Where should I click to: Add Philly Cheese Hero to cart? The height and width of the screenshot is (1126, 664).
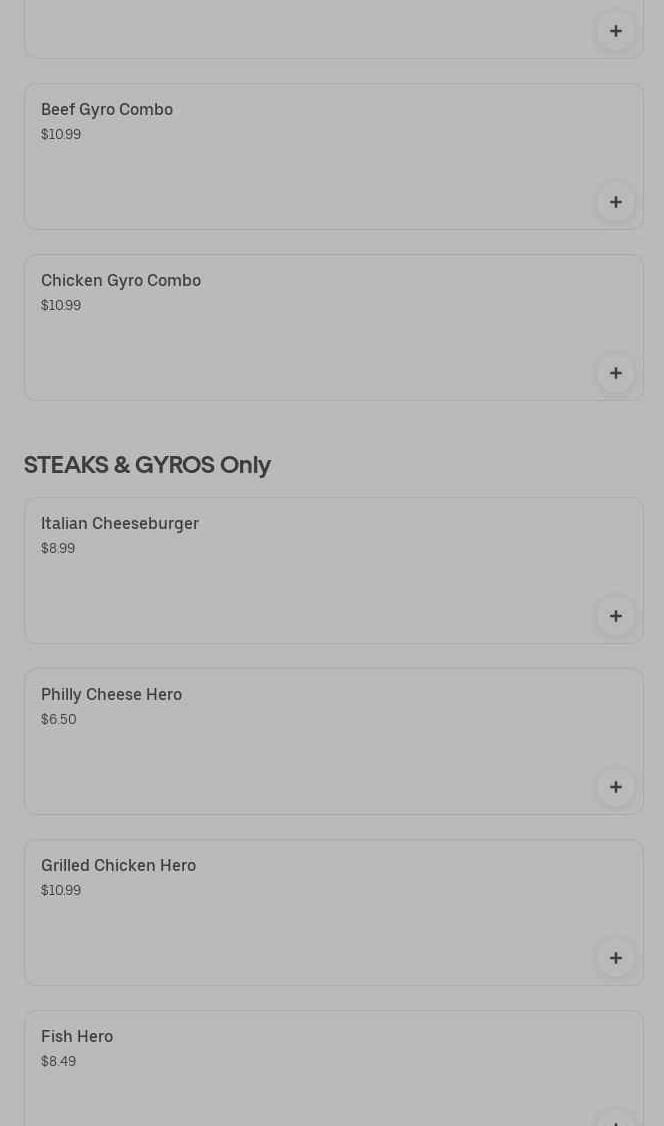615,787
